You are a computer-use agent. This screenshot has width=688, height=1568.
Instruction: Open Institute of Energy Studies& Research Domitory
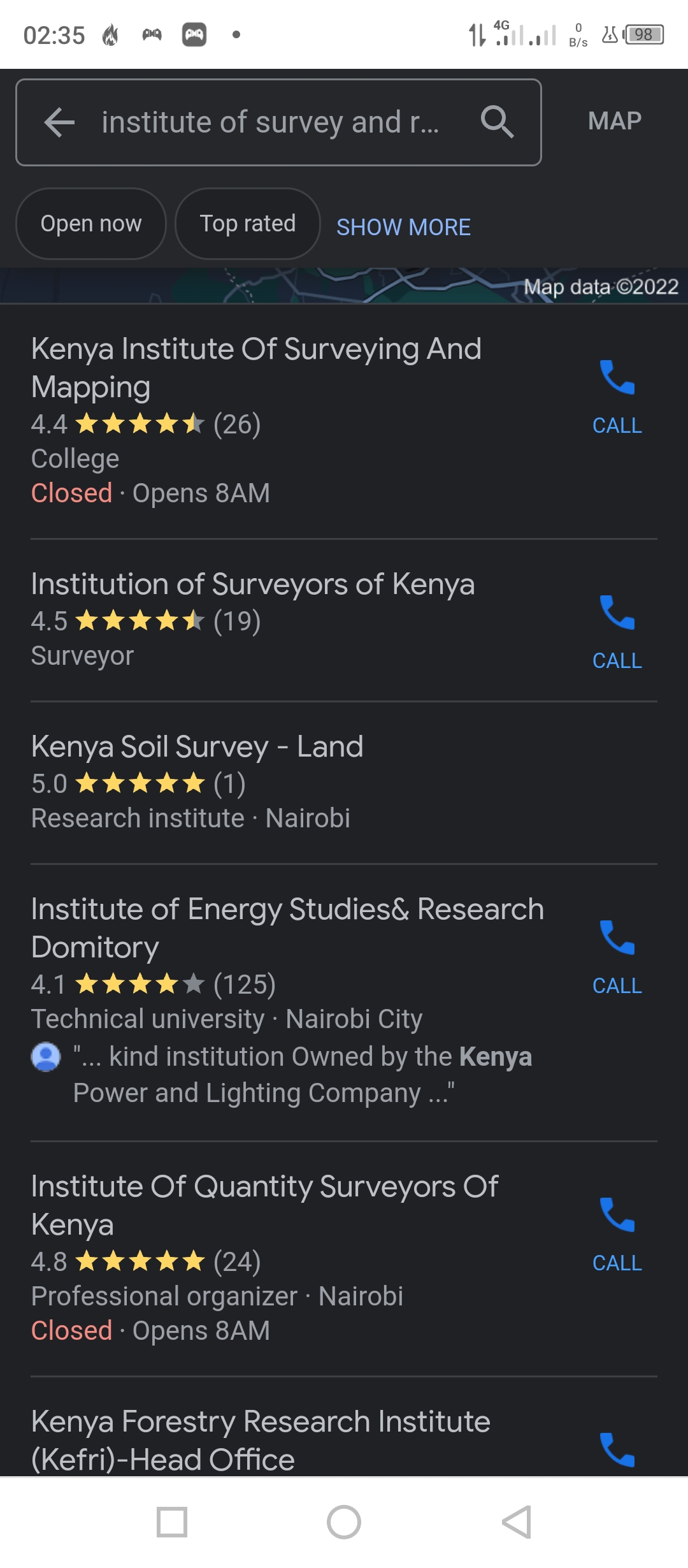[x=287, y=927]
